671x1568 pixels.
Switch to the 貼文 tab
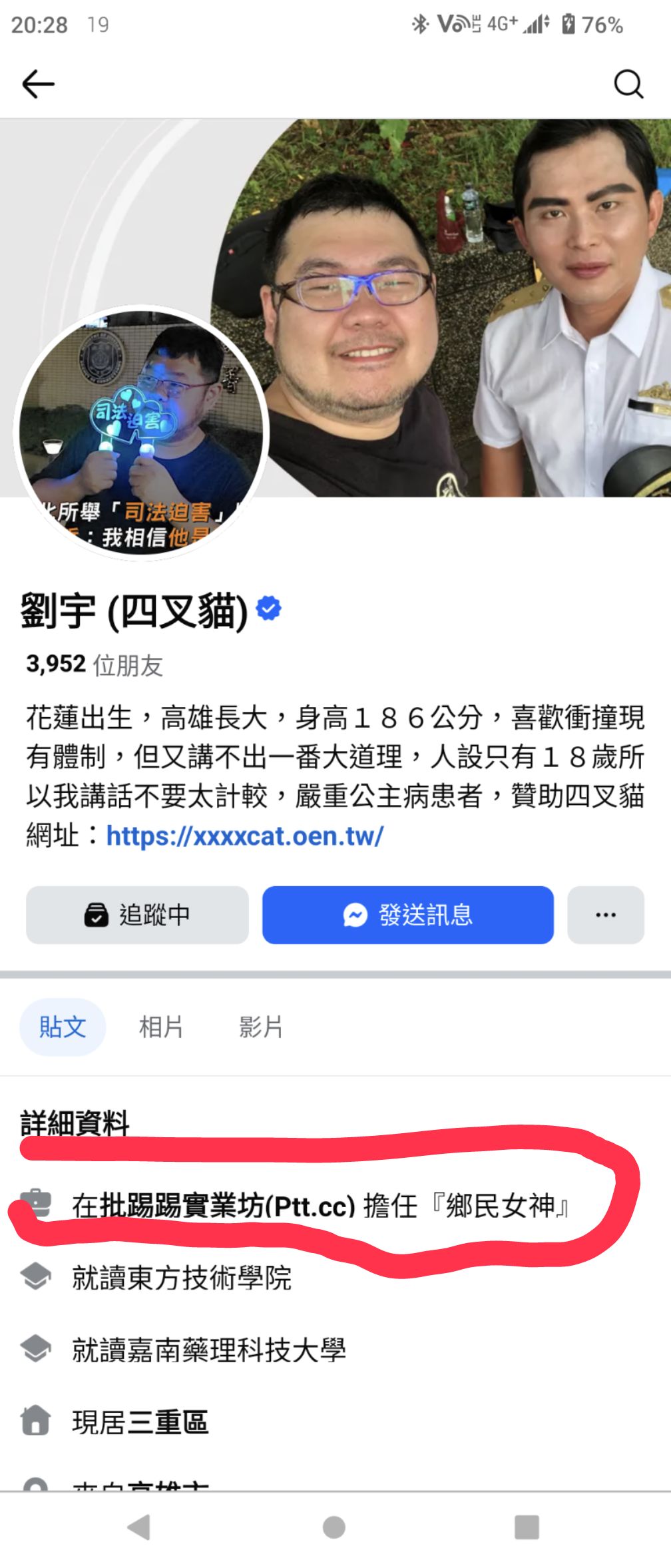[63, 1027]
